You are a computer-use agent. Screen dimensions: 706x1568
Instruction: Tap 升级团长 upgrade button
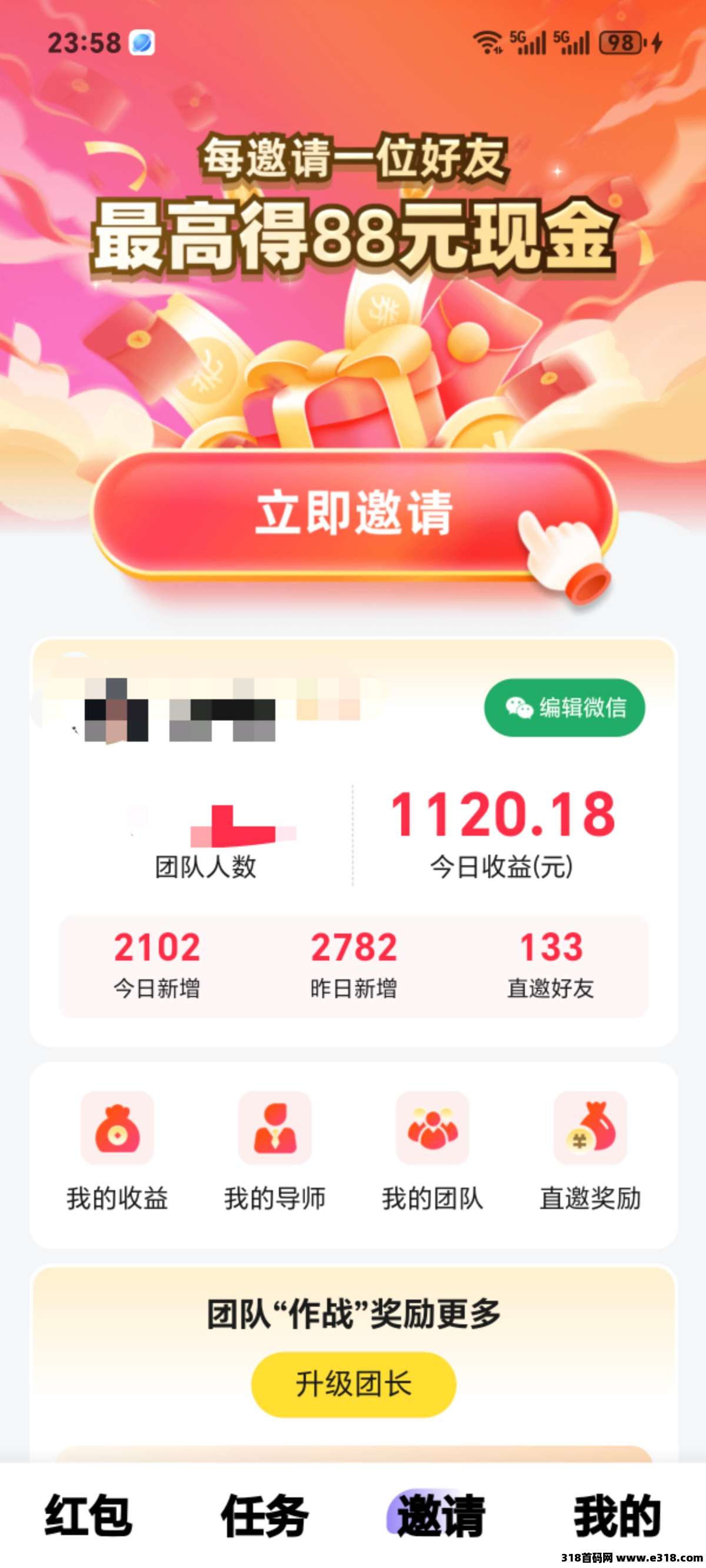coord(353,1384)
